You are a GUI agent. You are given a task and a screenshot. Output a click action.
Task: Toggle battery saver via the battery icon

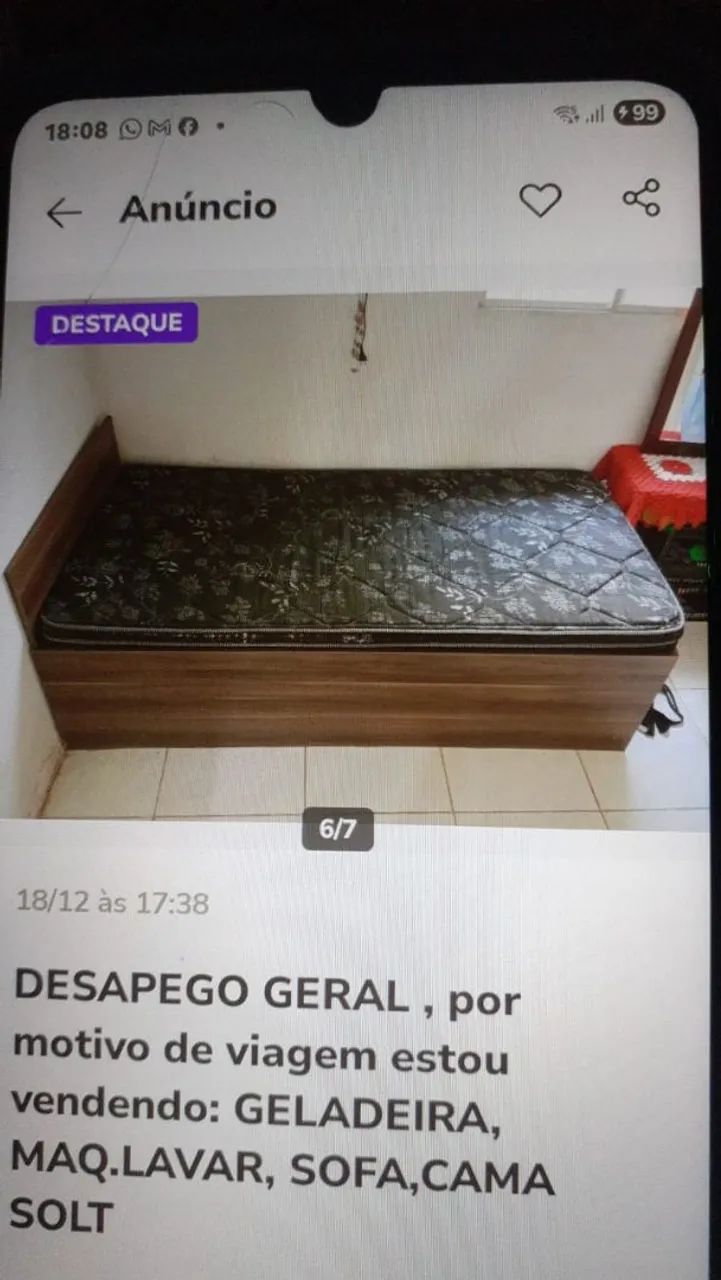coord(640,116)
